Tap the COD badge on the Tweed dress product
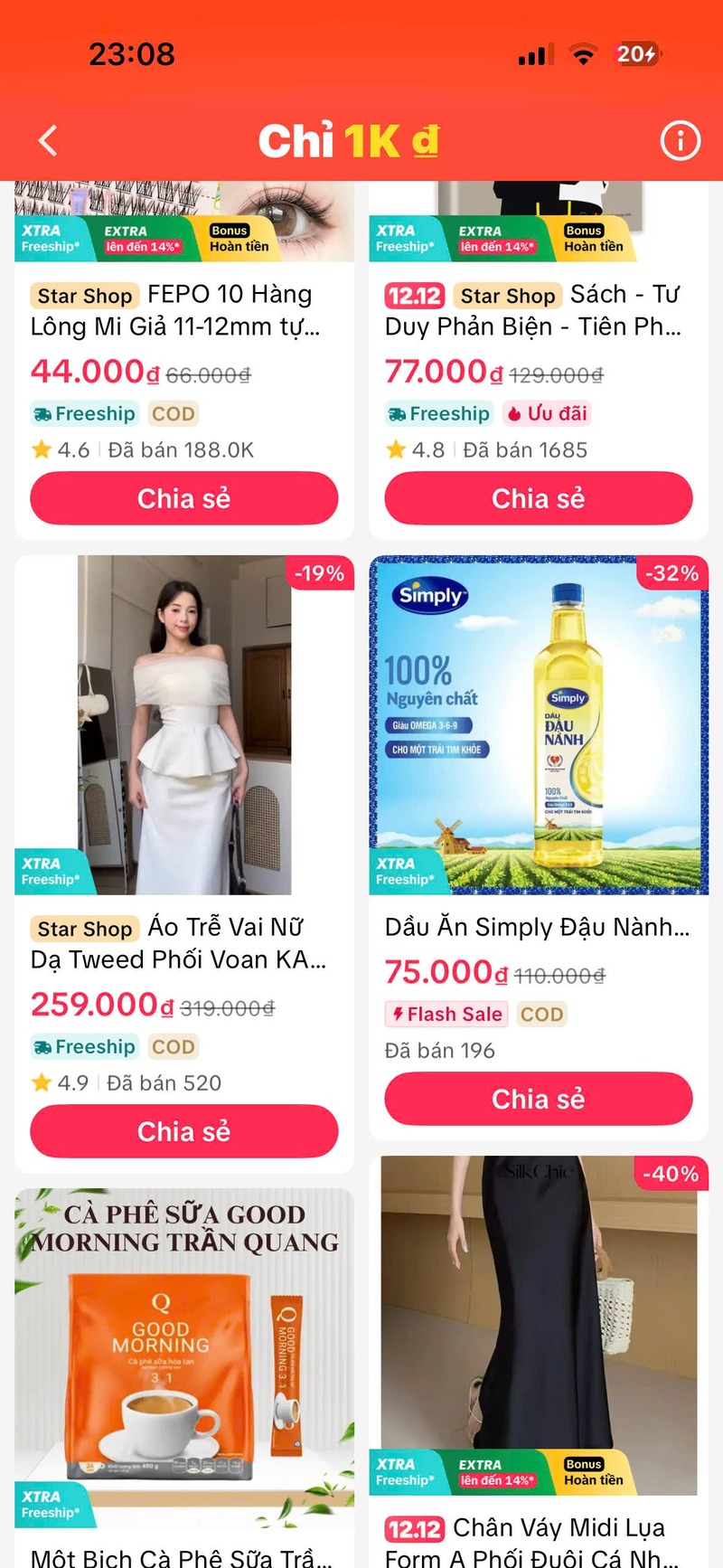This screenshot has height=1568, width=723. pyautogui.click(x=172, y=1046)
